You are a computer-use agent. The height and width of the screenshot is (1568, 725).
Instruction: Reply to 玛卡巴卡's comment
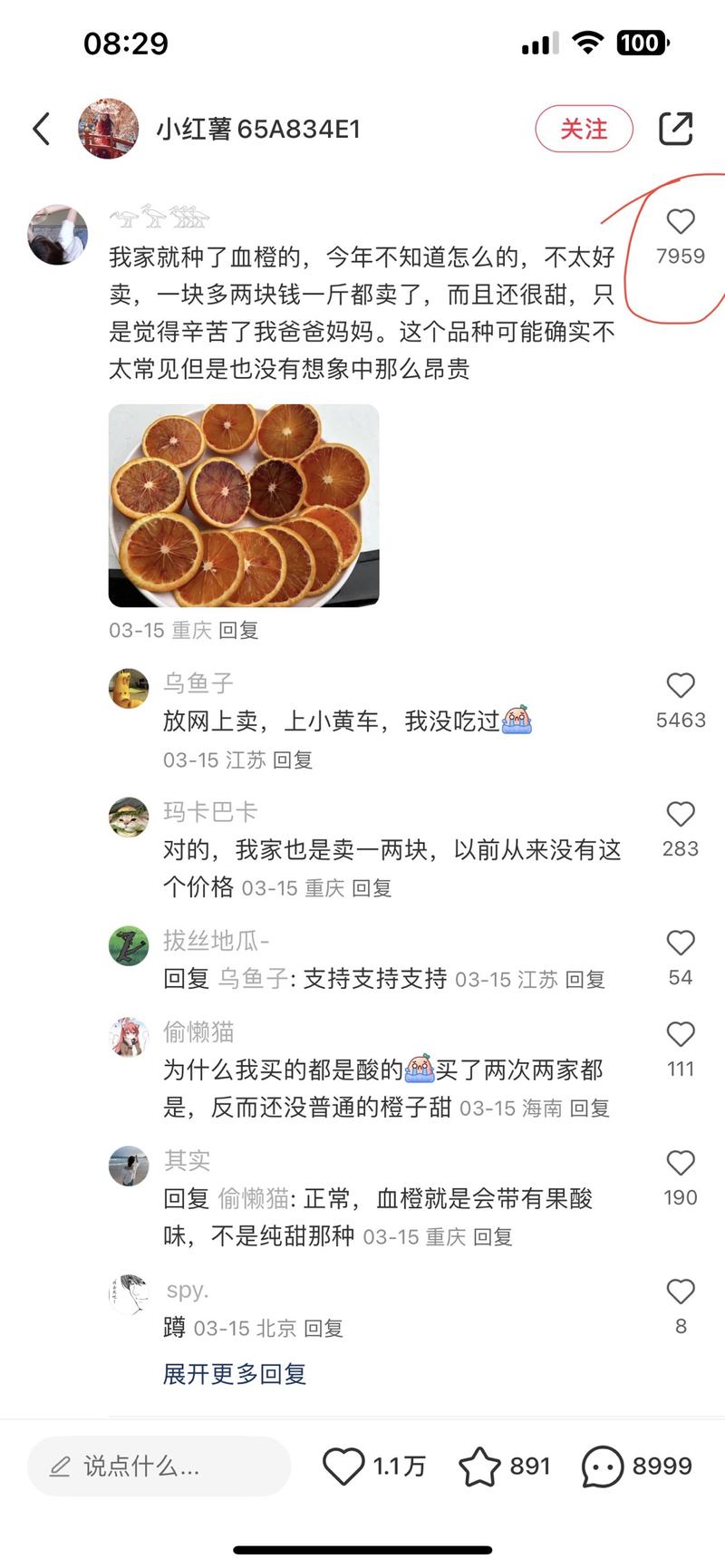tap(374, 889)
